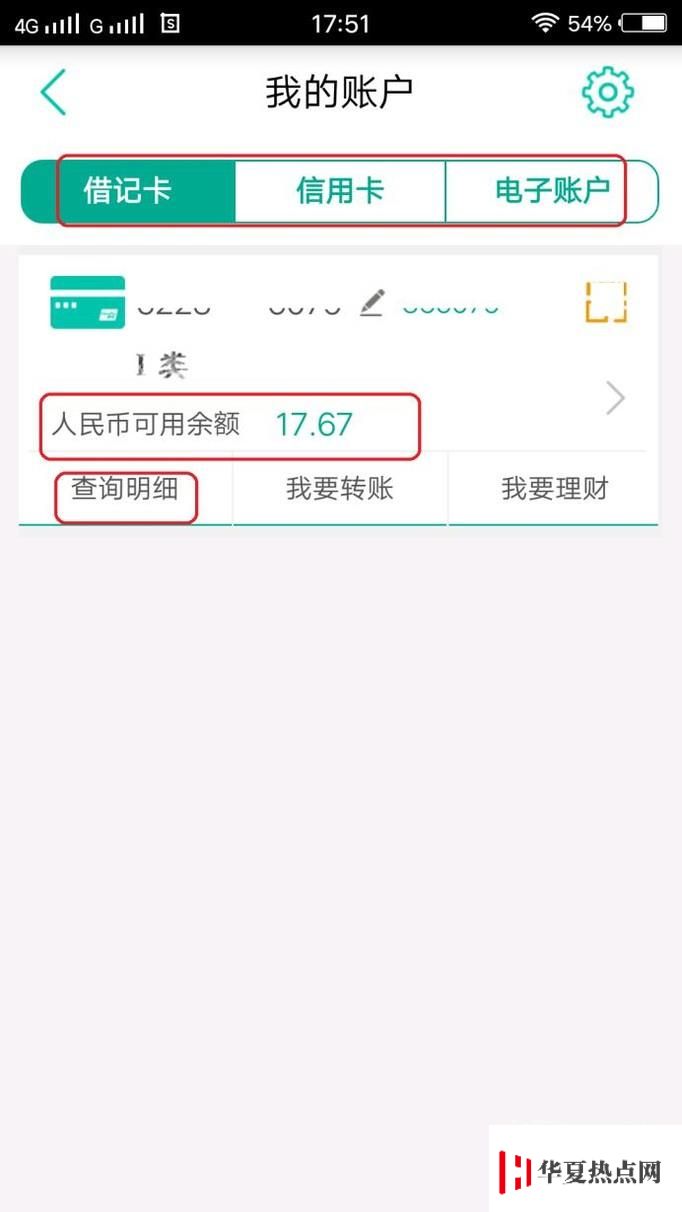Switch to the 电子账户 tab
The width and height of the screenshot is (682, 1212).
pyautogui.click(x=552, y=190)
